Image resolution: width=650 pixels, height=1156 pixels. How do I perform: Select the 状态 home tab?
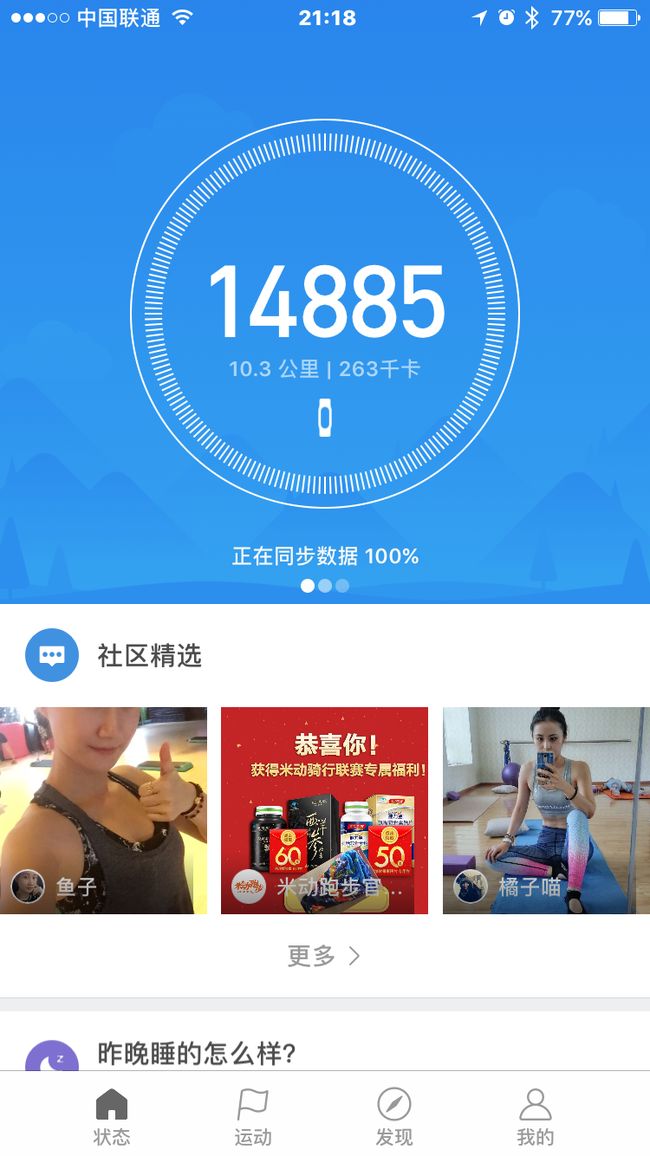[111, 1116]
